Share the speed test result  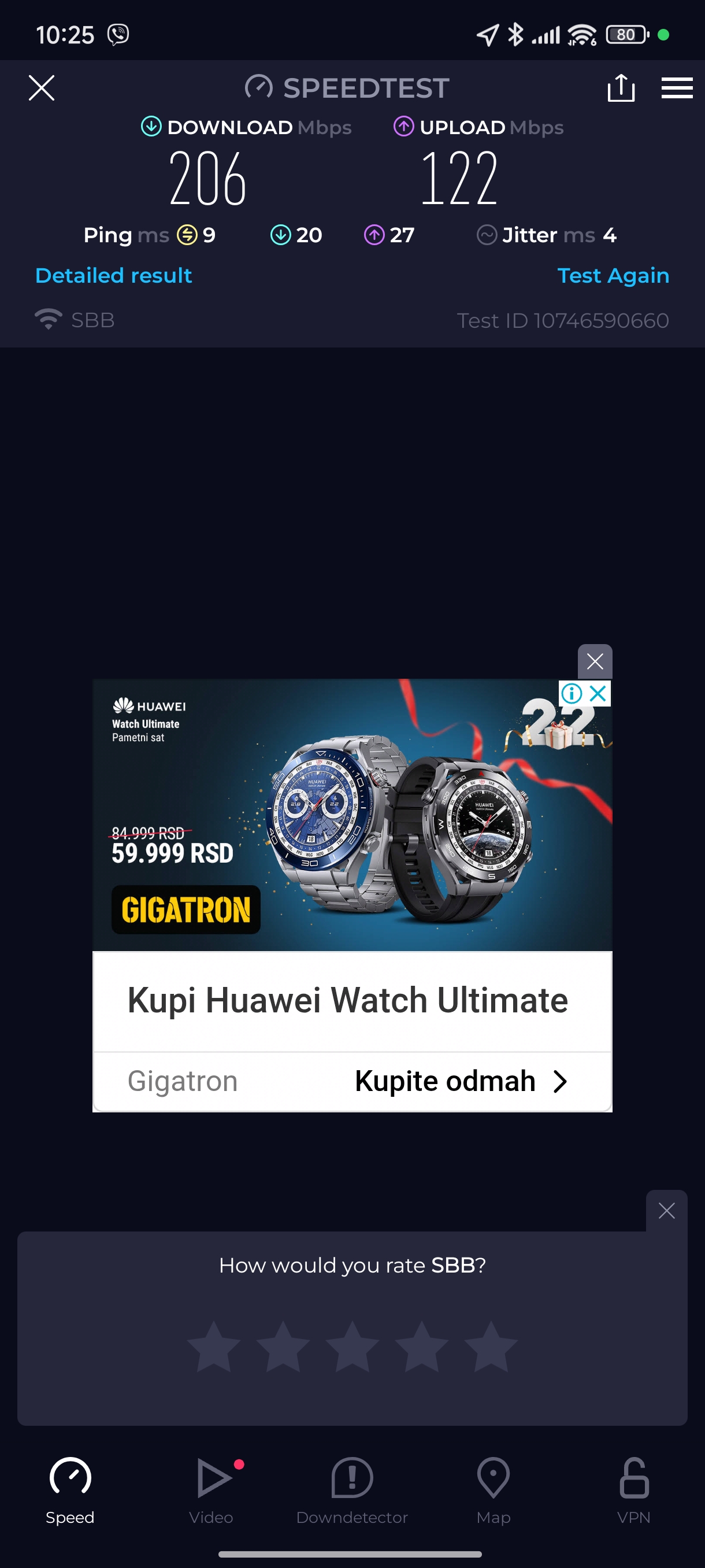point(621,88)
